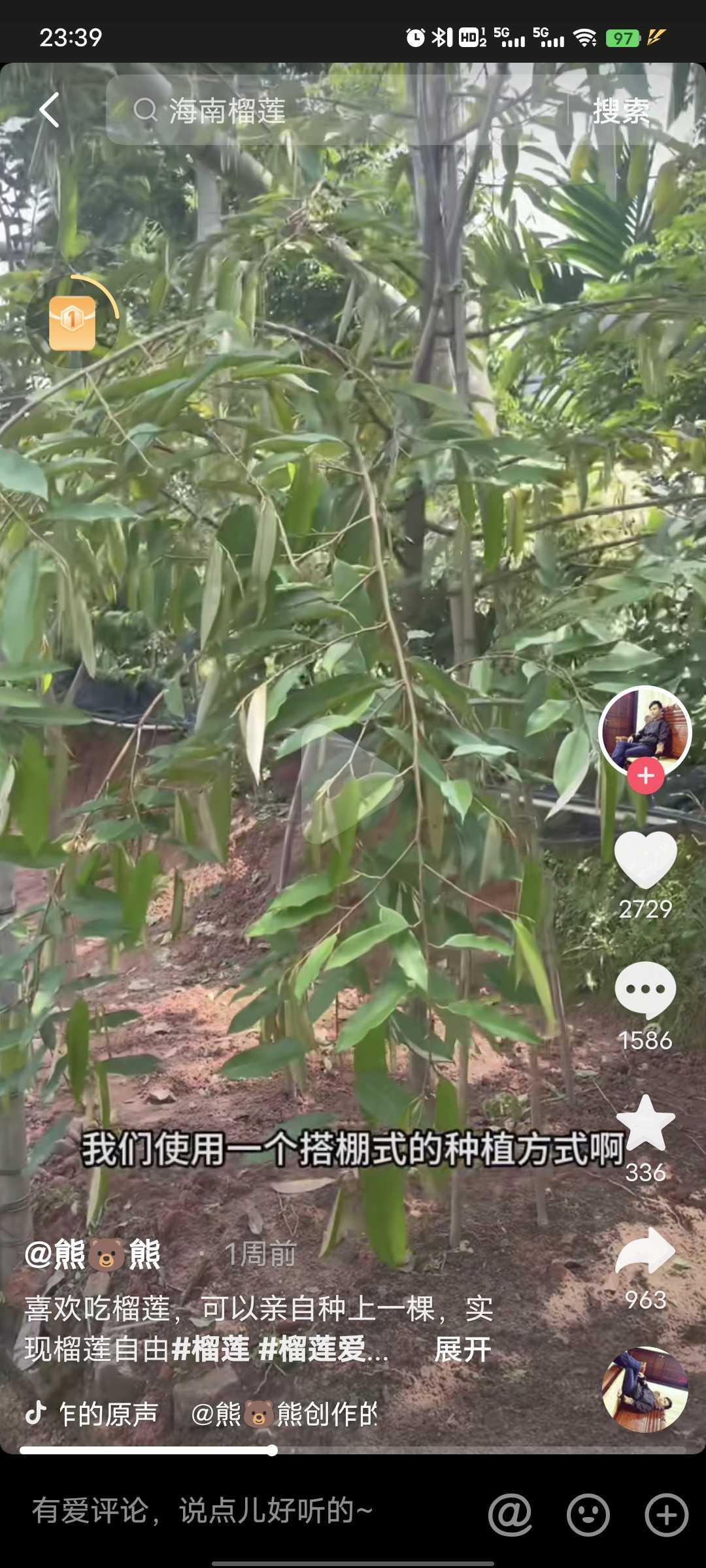706x1568 pixels.
Task: Open the comments with 1586 replies
Action: (646, 990)
